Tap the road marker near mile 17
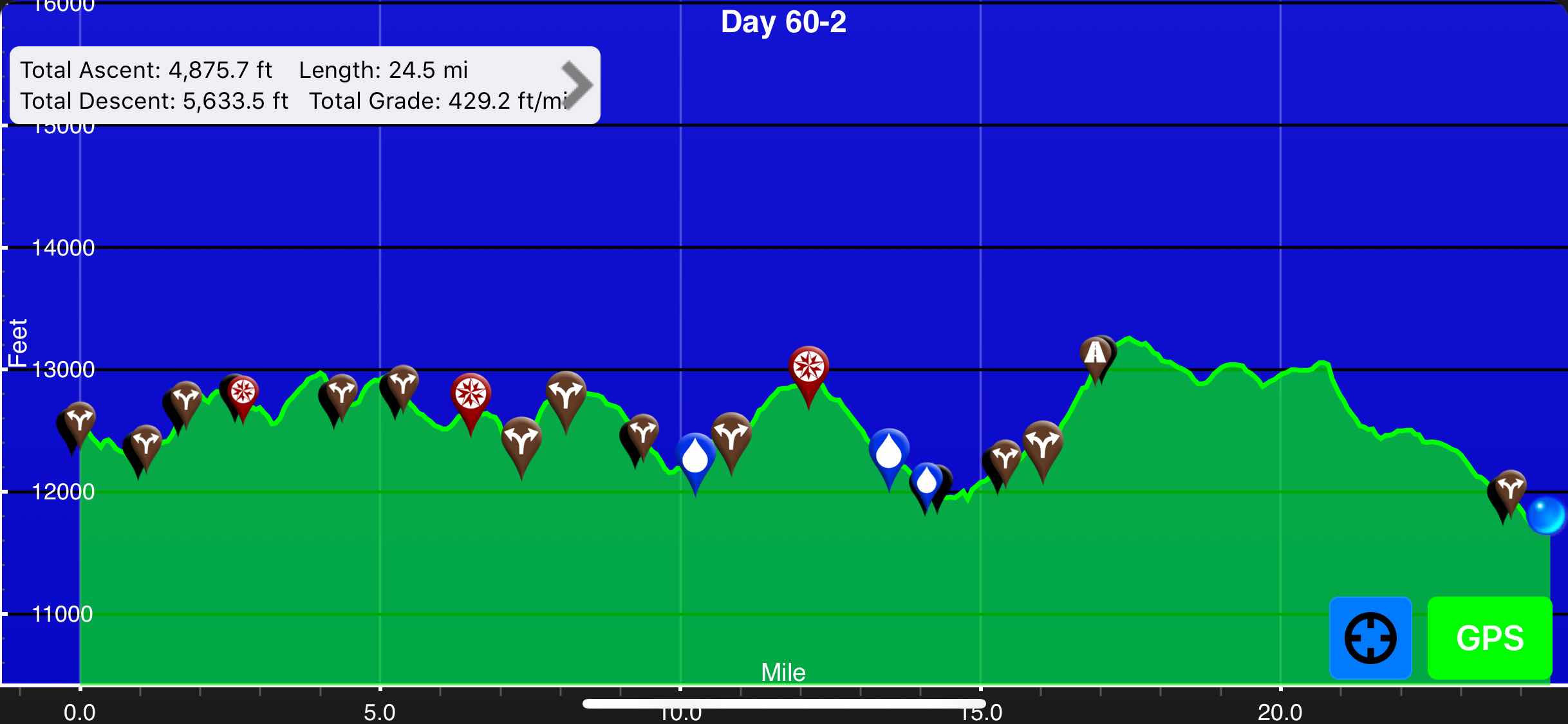Viewport: 1568px width, 724px height. click(x=1095, y=354)
